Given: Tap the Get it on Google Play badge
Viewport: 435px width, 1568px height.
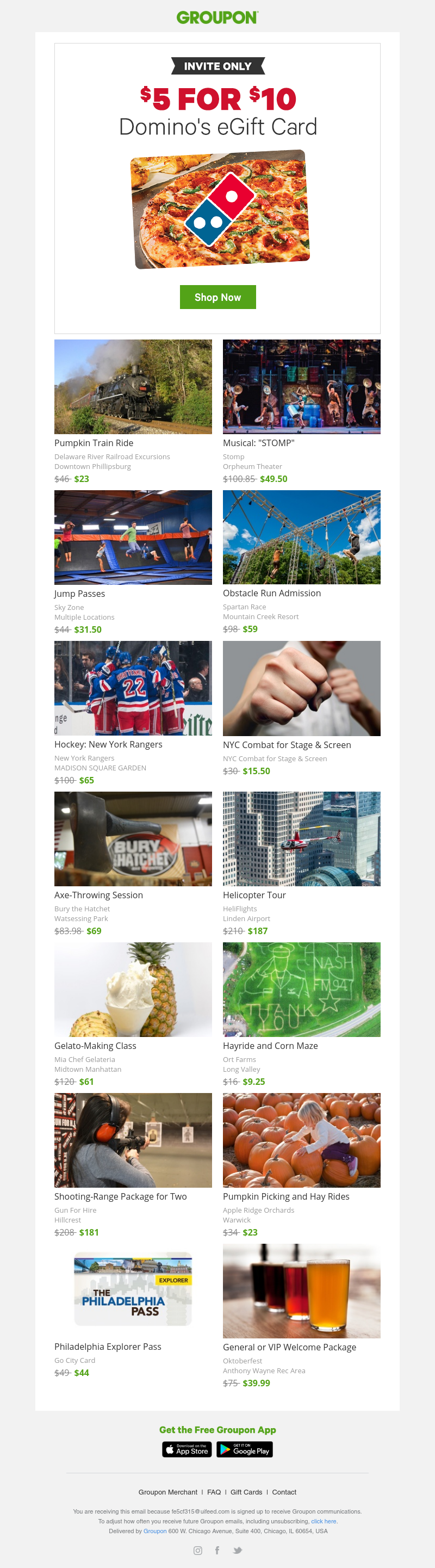Looking at the screenshot, I should [245, 1449].
